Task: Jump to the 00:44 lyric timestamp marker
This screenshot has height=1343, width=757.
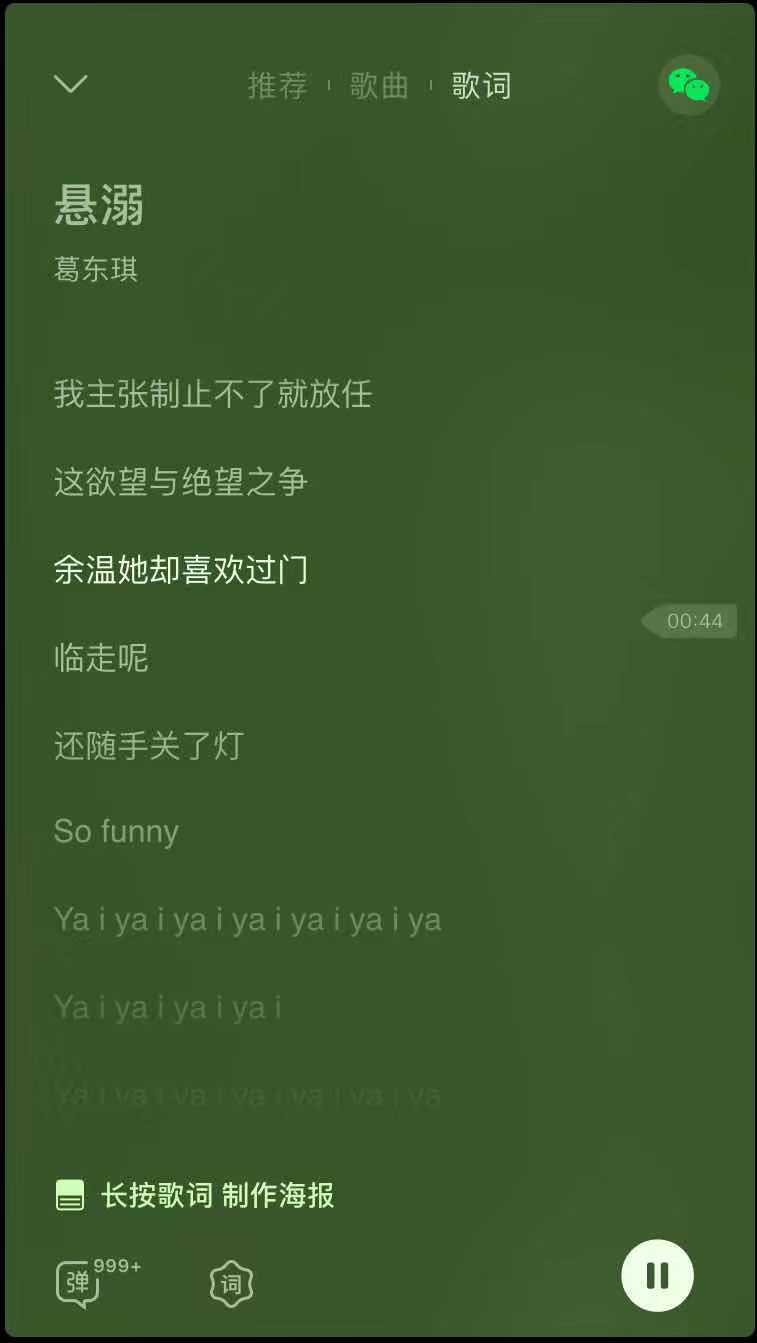Action: tap(691, 621)
